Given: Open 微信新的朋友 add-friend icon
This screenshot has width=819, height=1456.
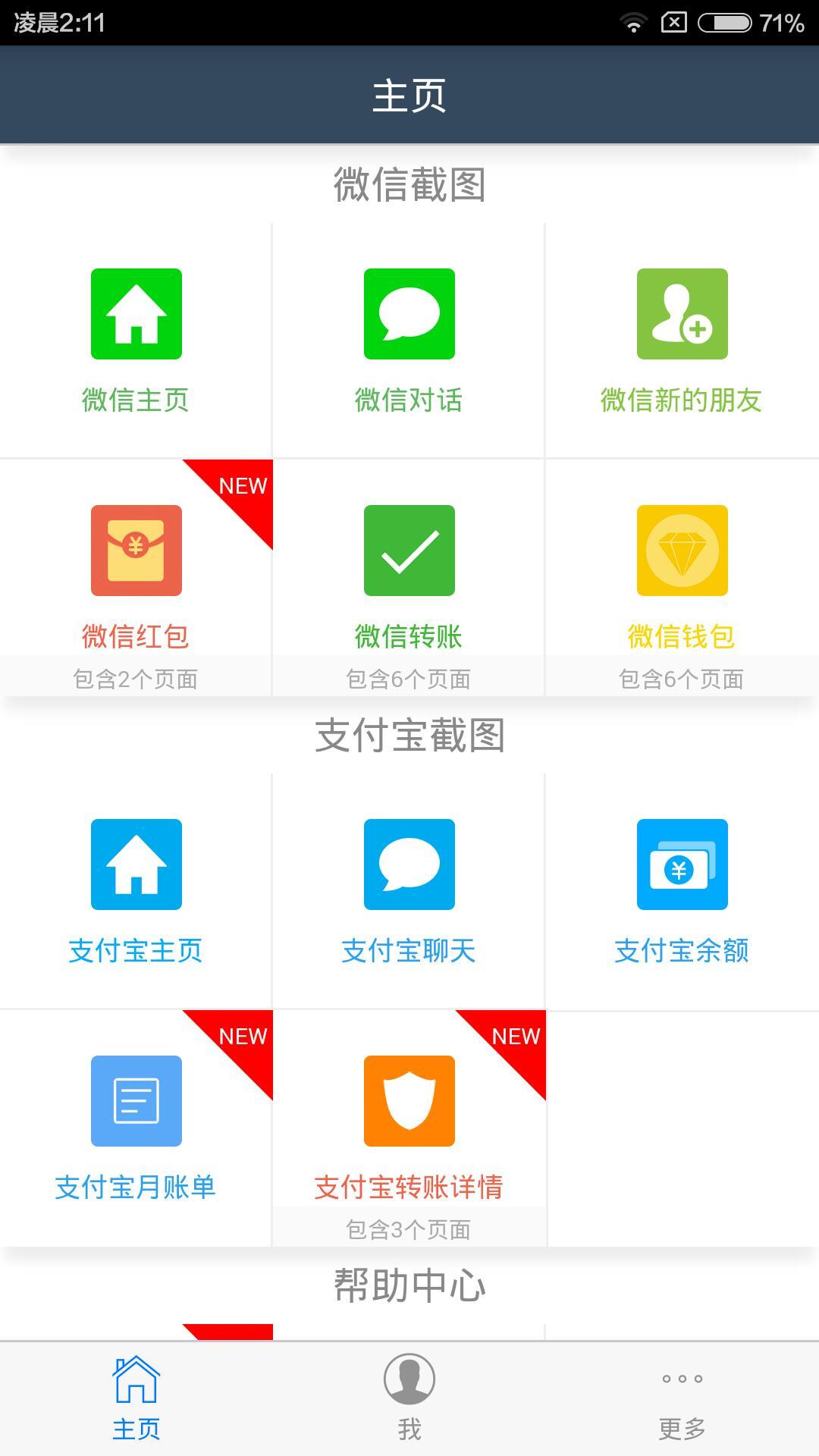Looking at the screenshot, I should coord(682,315).
